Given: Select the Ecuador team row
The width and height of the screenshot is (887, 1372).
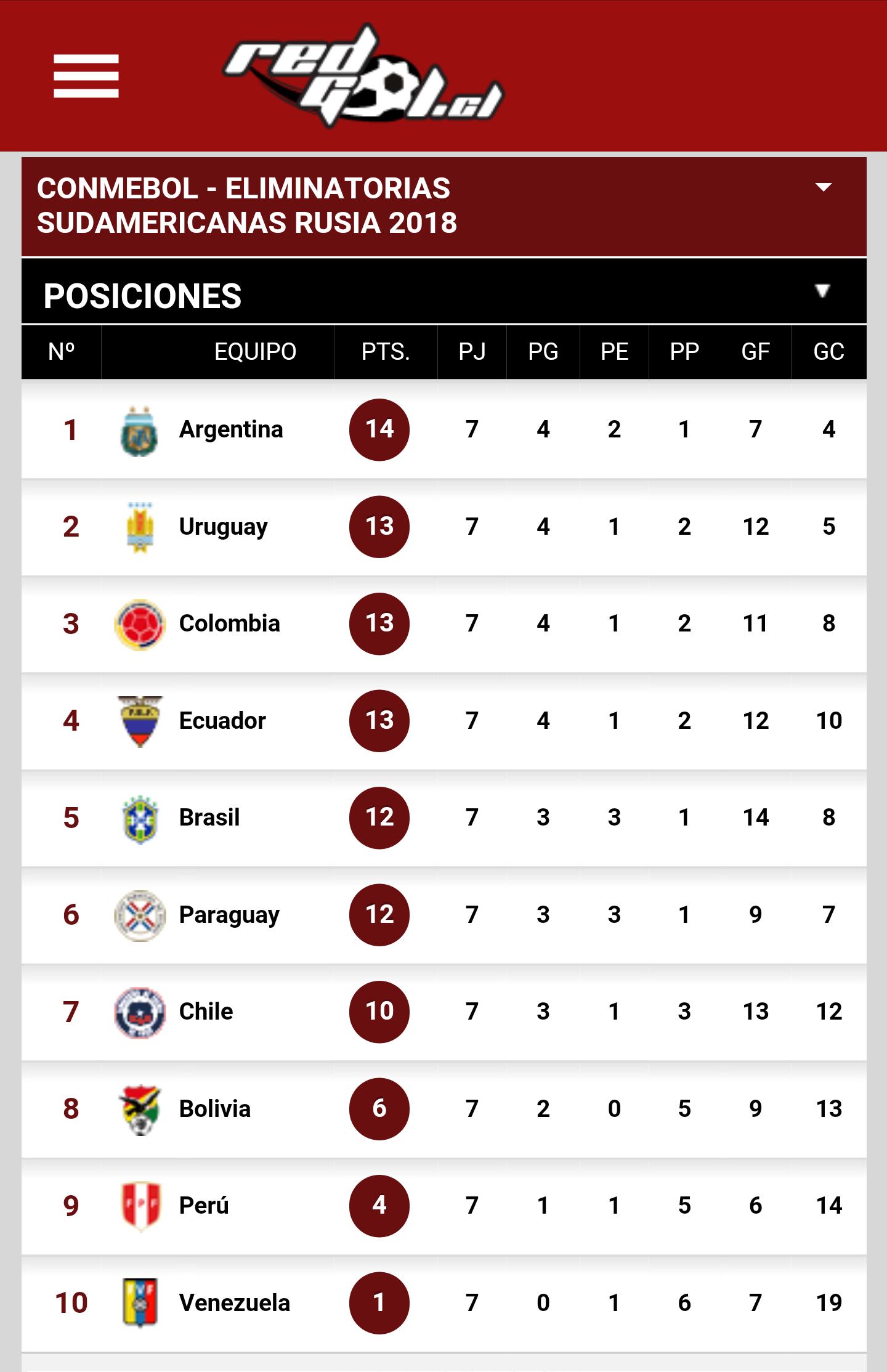Looking at the screenshot, I should click(221, 720).
